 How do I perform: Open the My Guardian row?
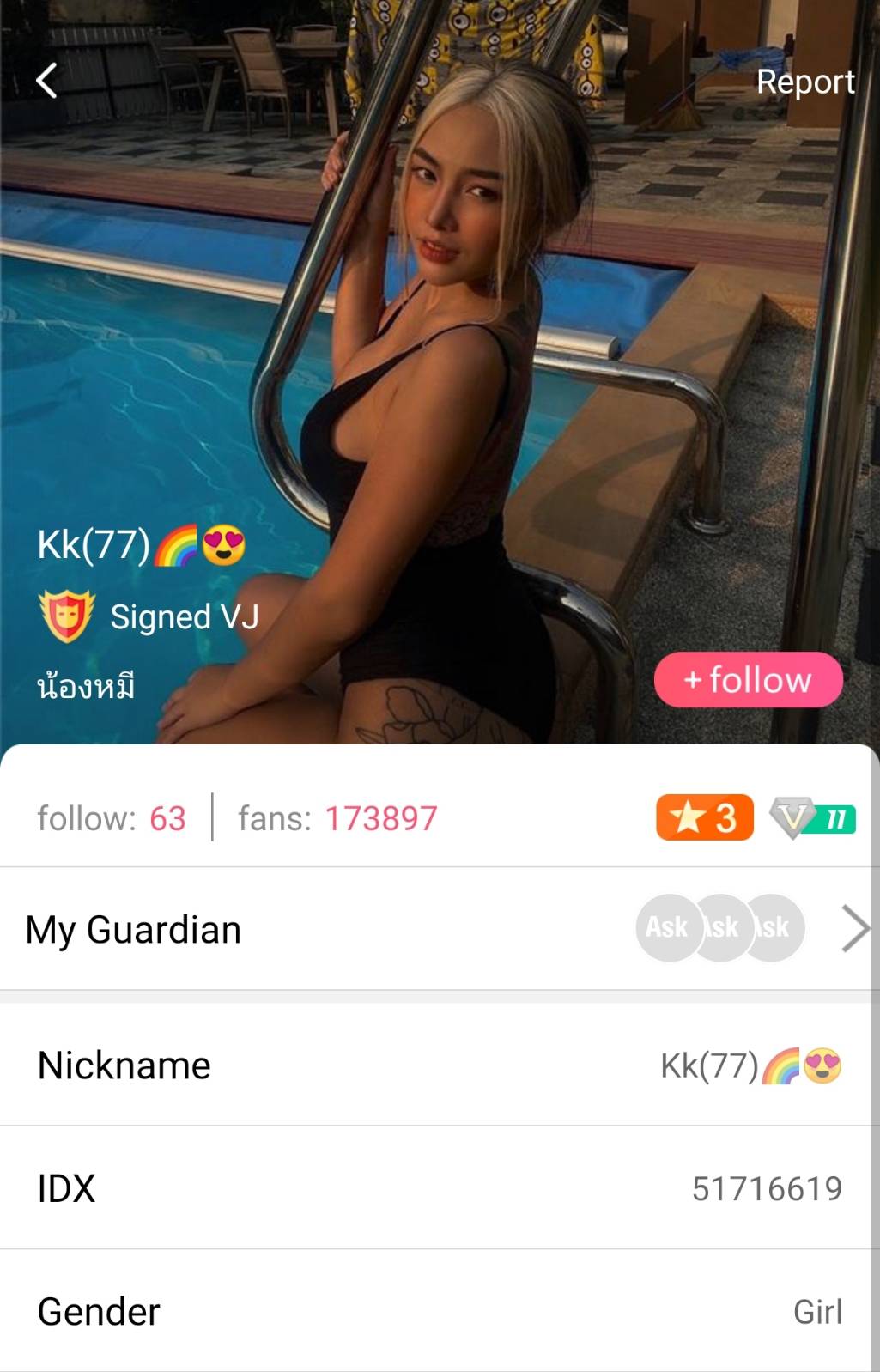[x=440, y=929]
